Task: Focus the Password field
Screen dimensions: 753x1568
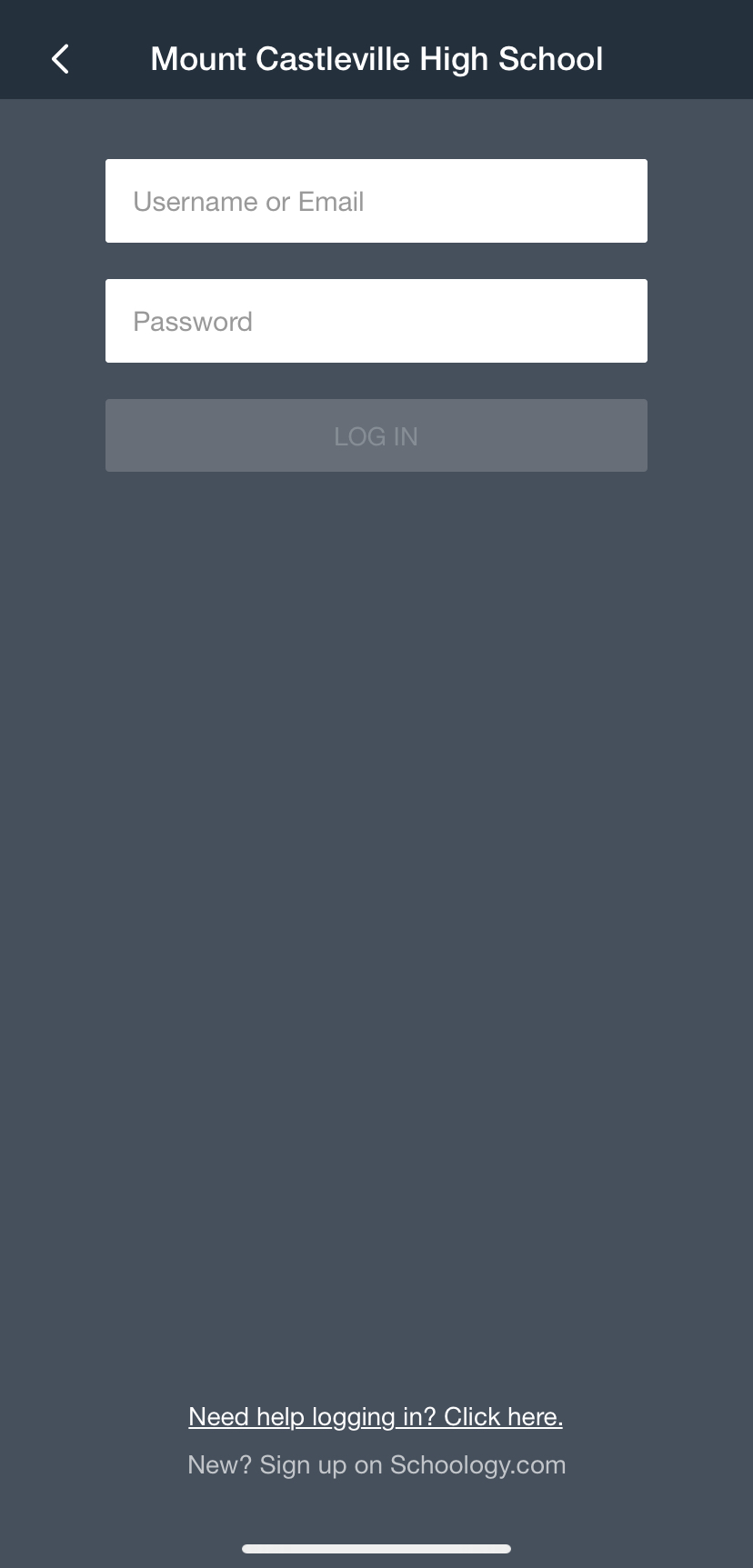Action: [x=376, y=321]
